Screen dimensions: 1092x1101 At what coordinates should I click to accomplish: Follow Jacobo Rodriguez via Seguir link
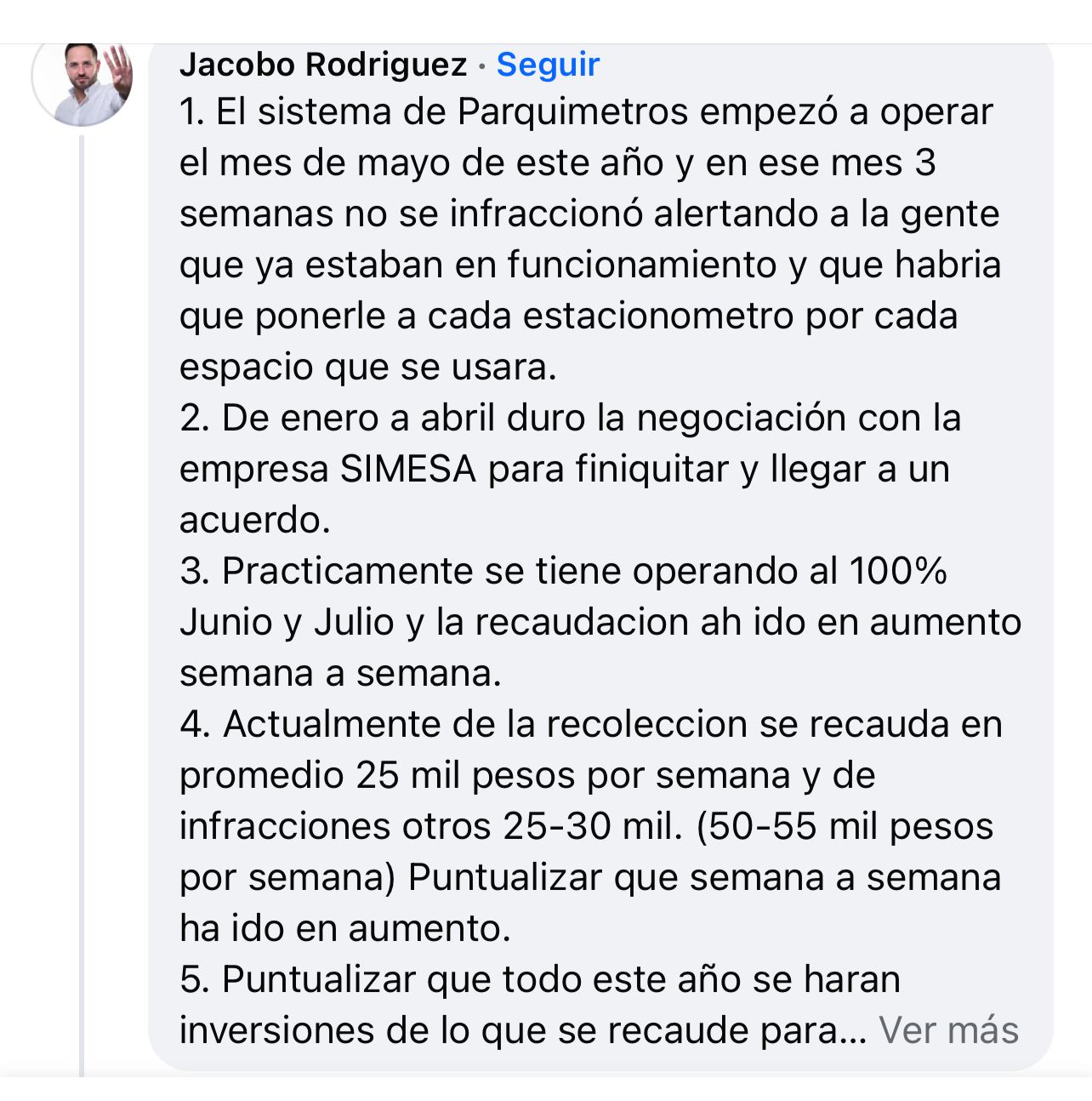[548, 65]
